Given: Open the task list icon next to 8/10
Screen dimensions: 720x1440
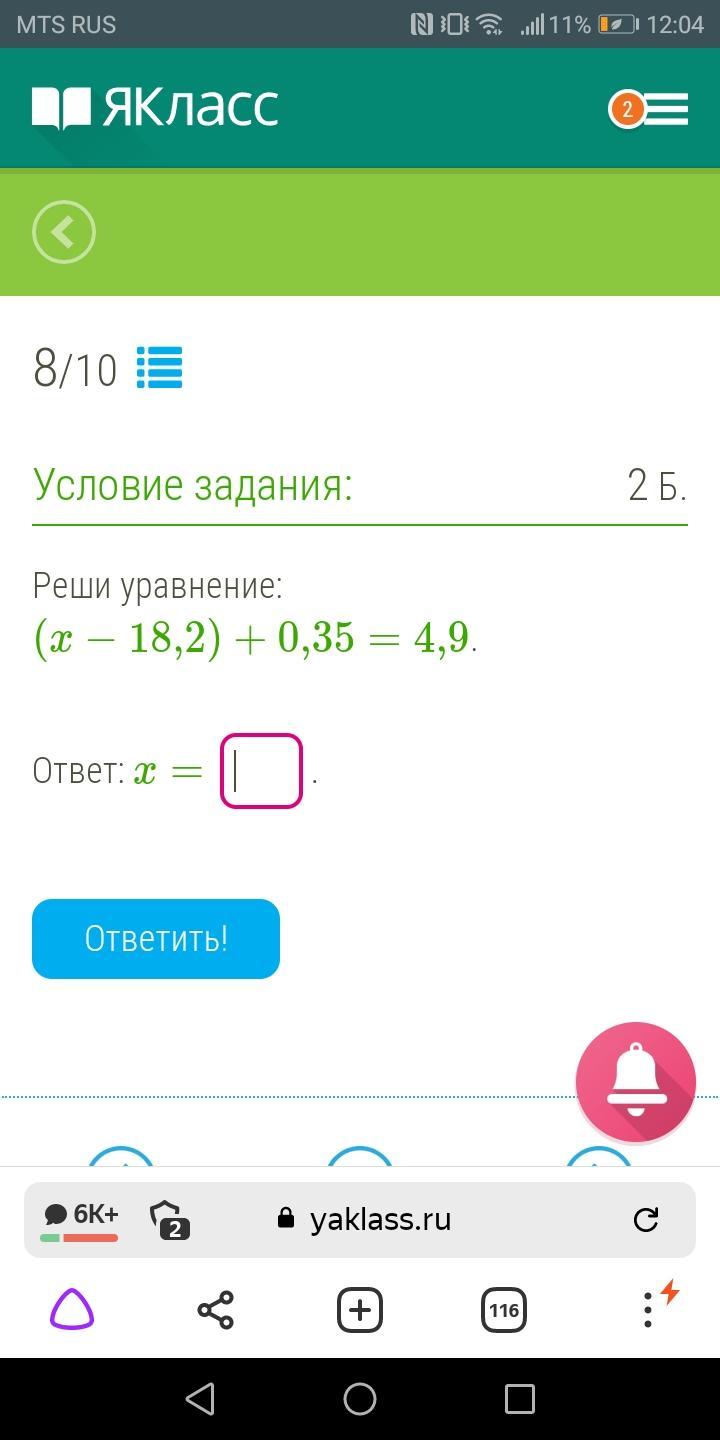Looking at the screenshot, I should pos(159,368).
